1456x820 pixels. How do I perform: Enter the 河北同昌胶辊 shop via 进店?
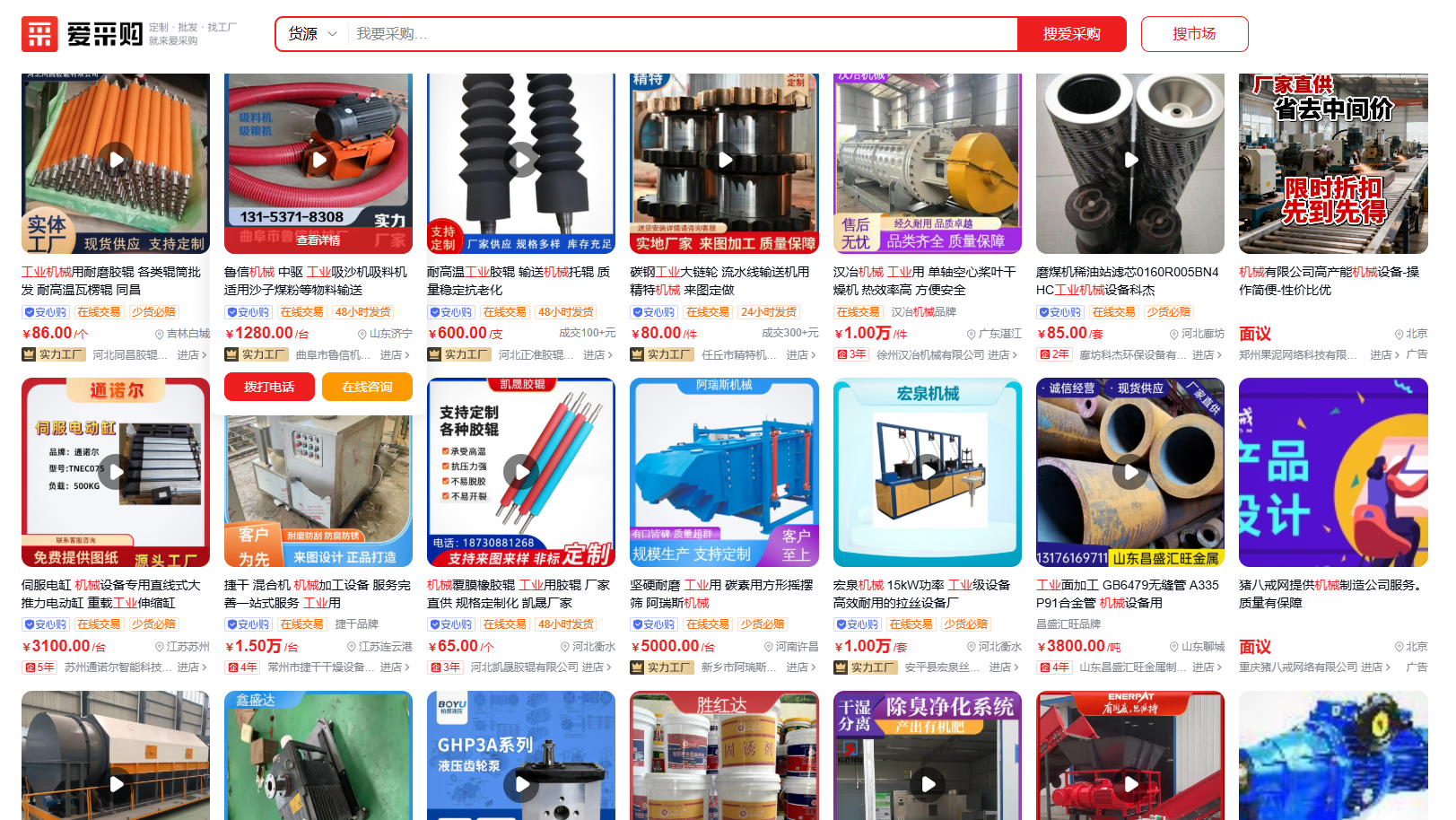point(191,355)
